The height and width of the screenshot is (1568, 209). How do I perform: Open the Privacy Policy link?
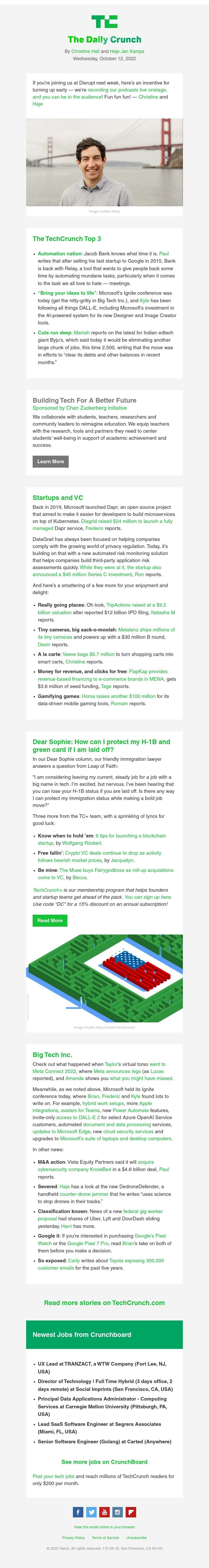(x=74, y=1537)
